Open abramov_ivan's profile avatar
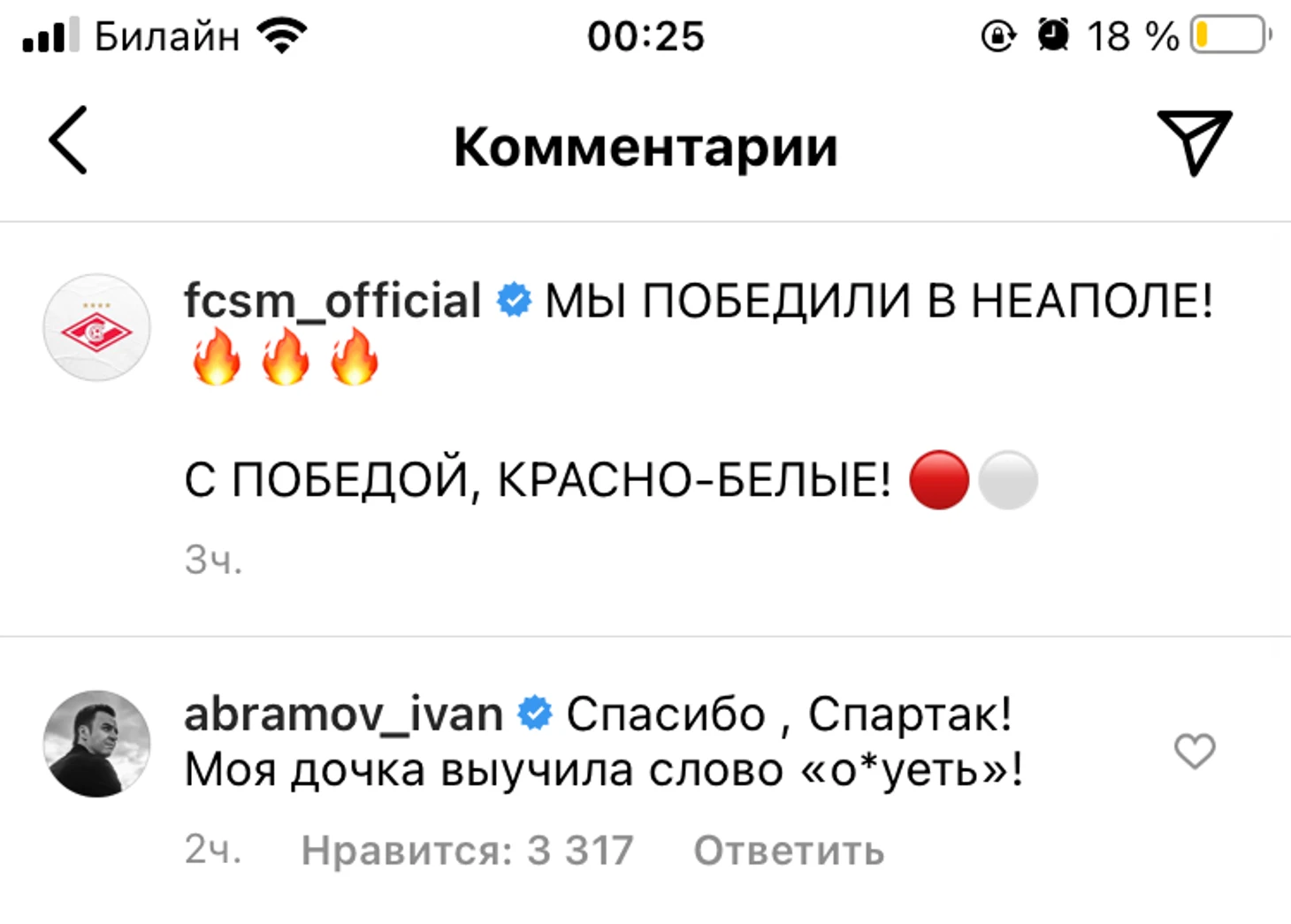1291x924 pixels. (x=96, y=744)
